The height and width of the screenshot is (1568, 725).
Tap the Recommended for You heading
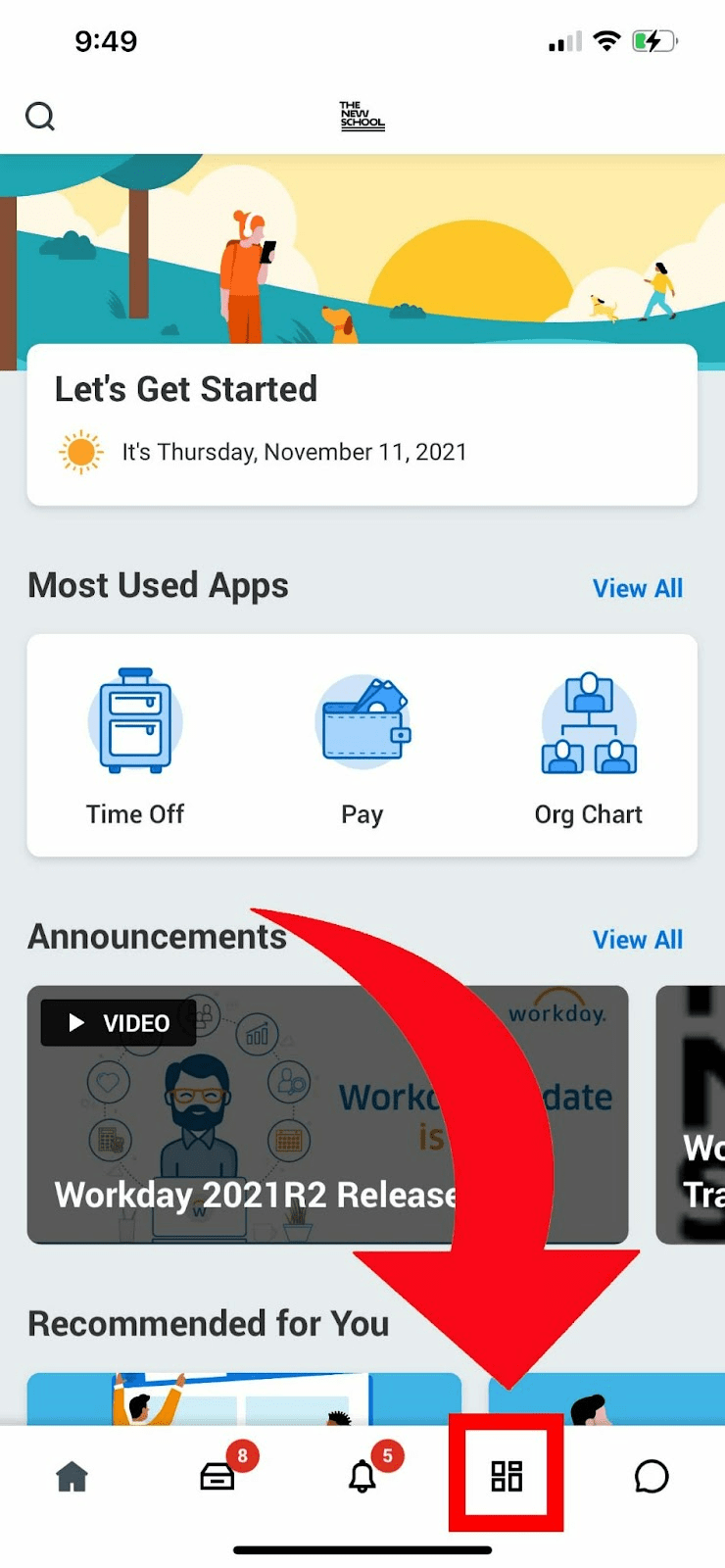[210, 1324]
